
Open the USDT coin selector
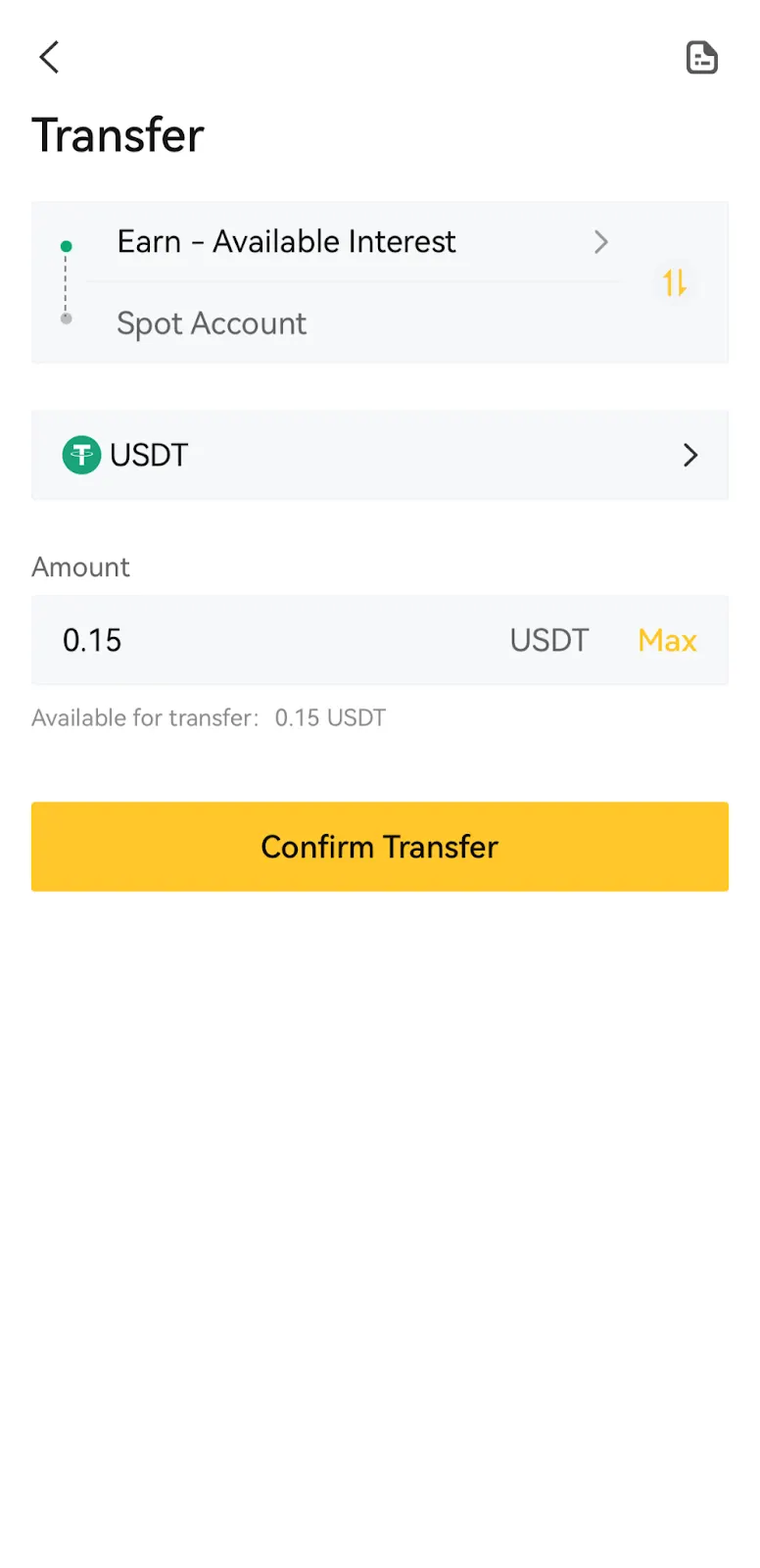[380, 455]
